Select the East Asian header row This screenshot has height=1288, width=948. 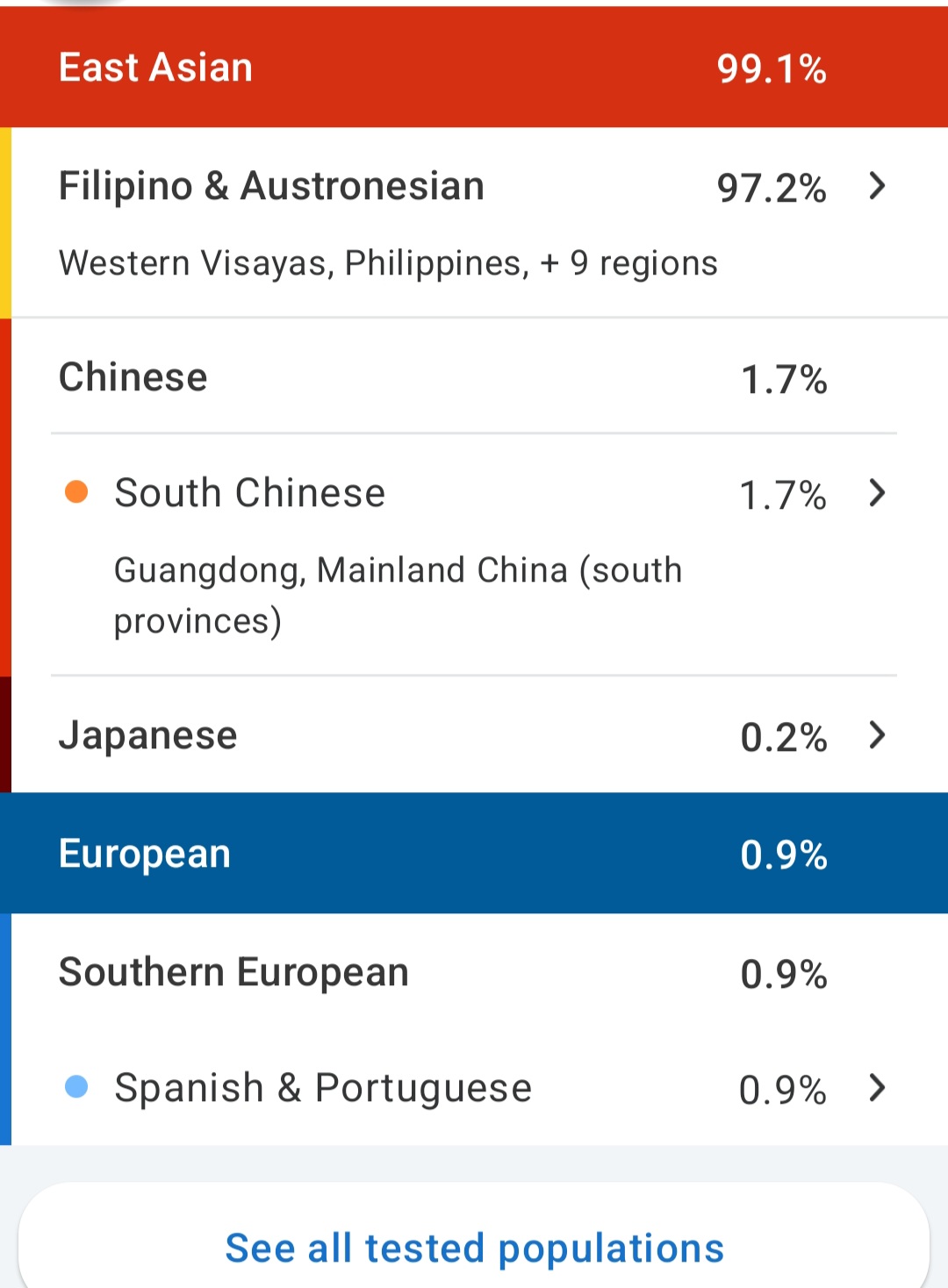474,68
